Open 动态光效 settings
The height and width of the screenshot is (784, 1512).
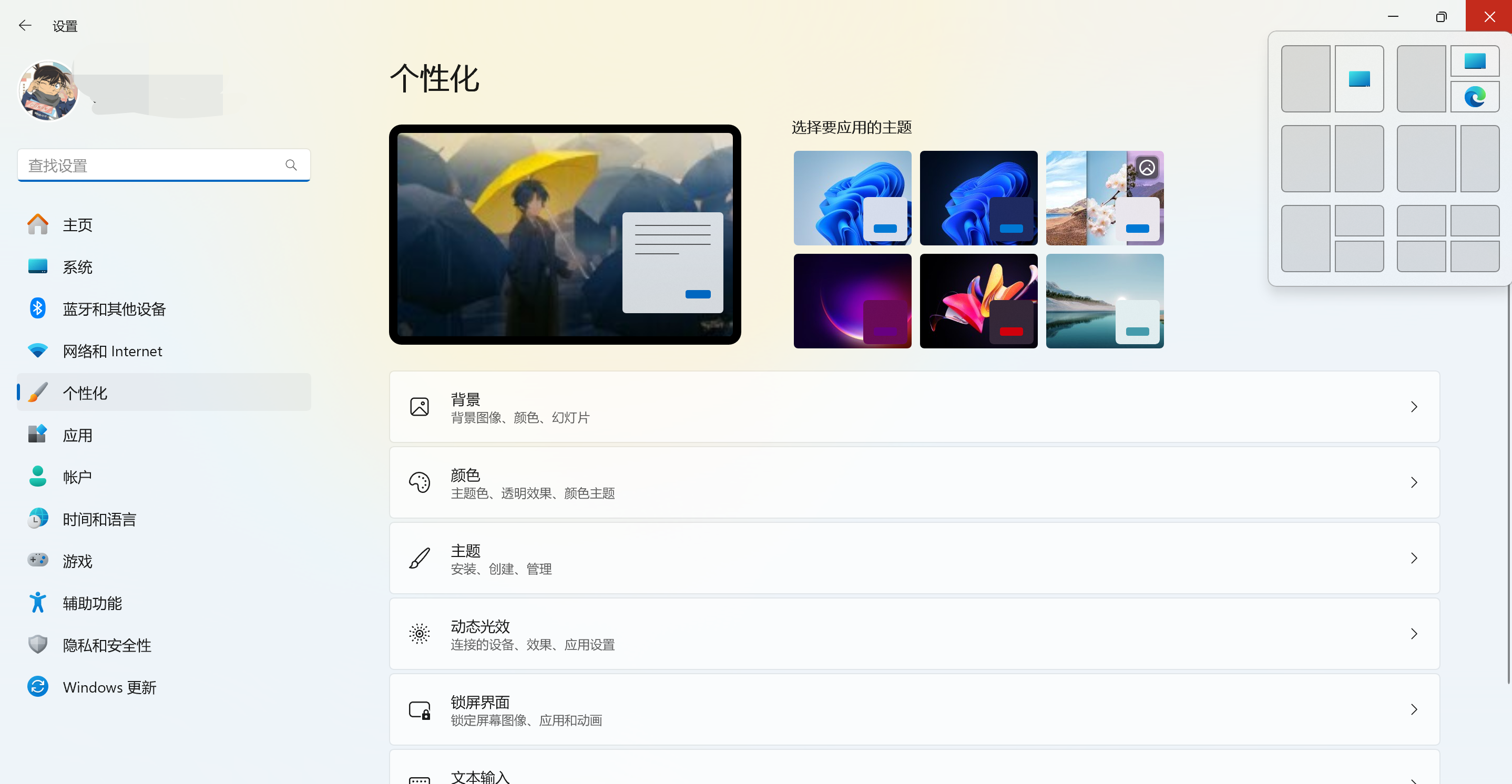[914, 634]
